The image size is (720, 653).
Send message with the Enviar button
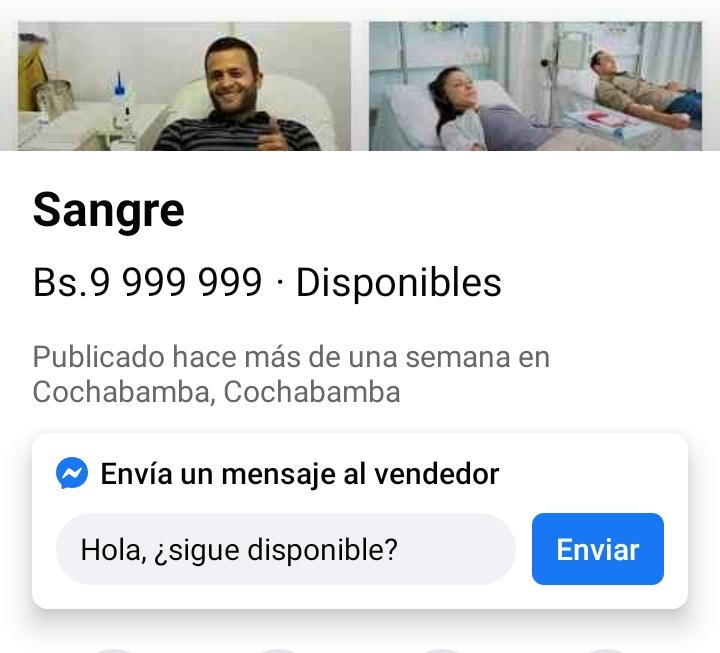[597, 549]
